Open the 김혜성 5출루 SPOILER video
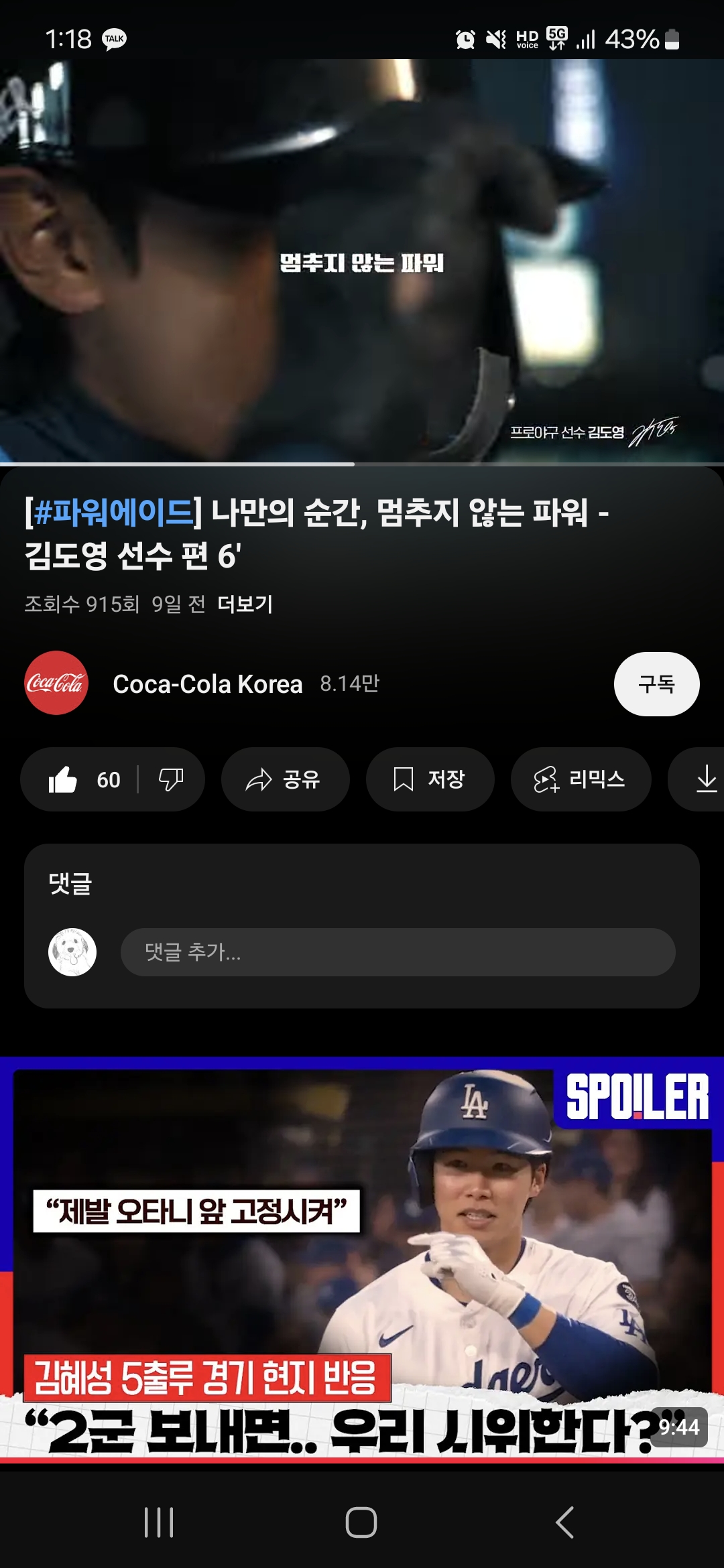Image resolution: width=724 pixels, height=1568 pixels. 362,1258
